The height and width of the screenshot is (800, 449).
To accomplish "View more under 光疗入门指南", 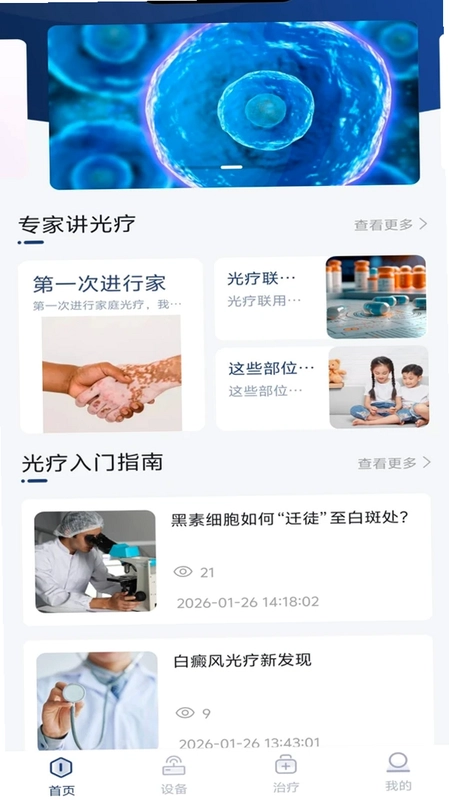I will 394,463.
